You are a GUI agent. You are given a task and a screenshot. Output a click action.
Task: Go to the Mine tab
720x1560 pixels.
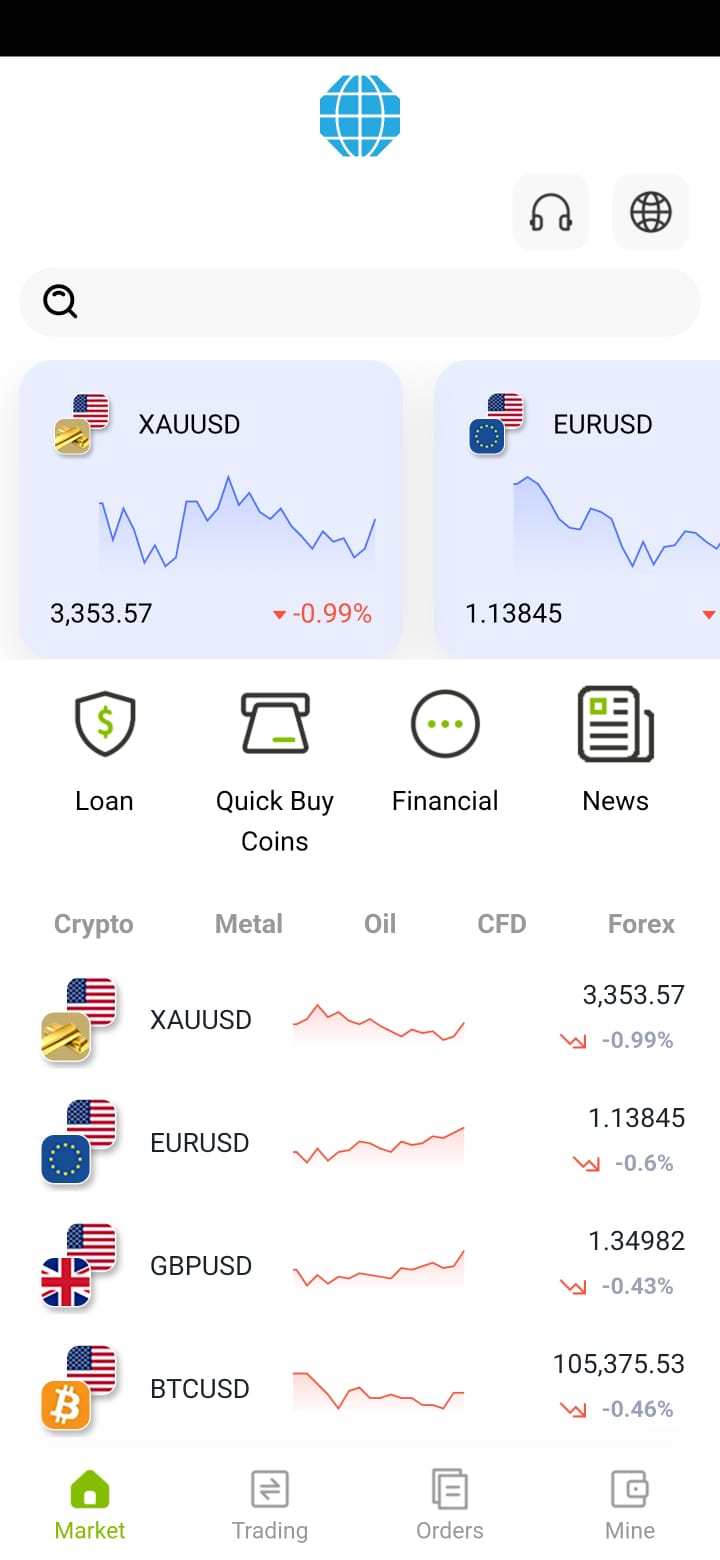click(x=630, y=1505)
